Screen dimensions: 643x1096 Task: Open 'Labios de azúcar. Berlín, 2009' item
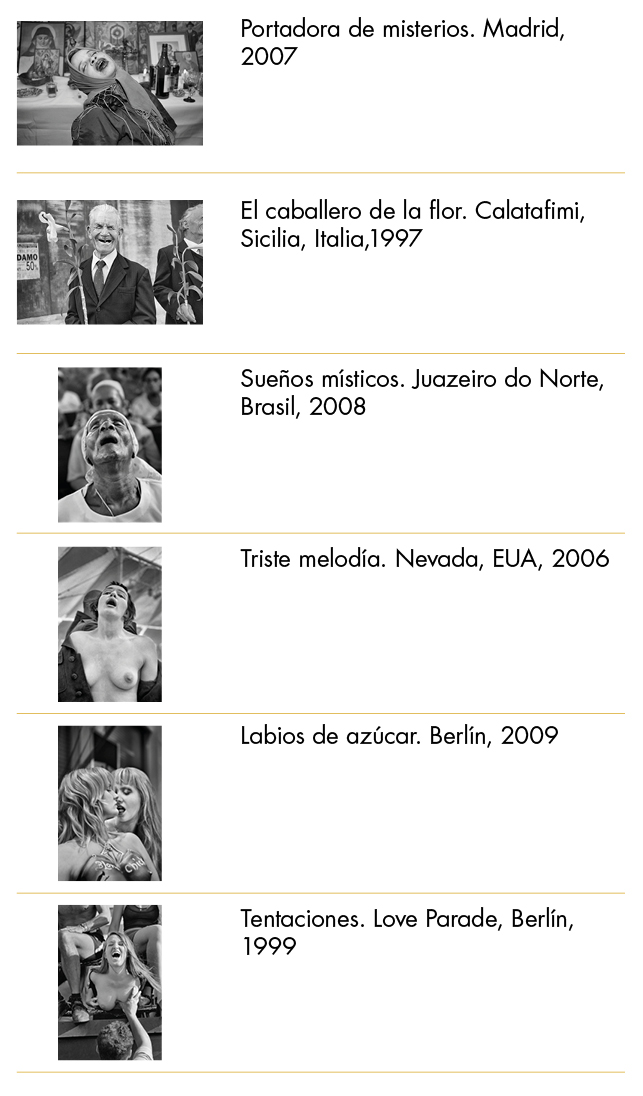click(x=110, y=803)
